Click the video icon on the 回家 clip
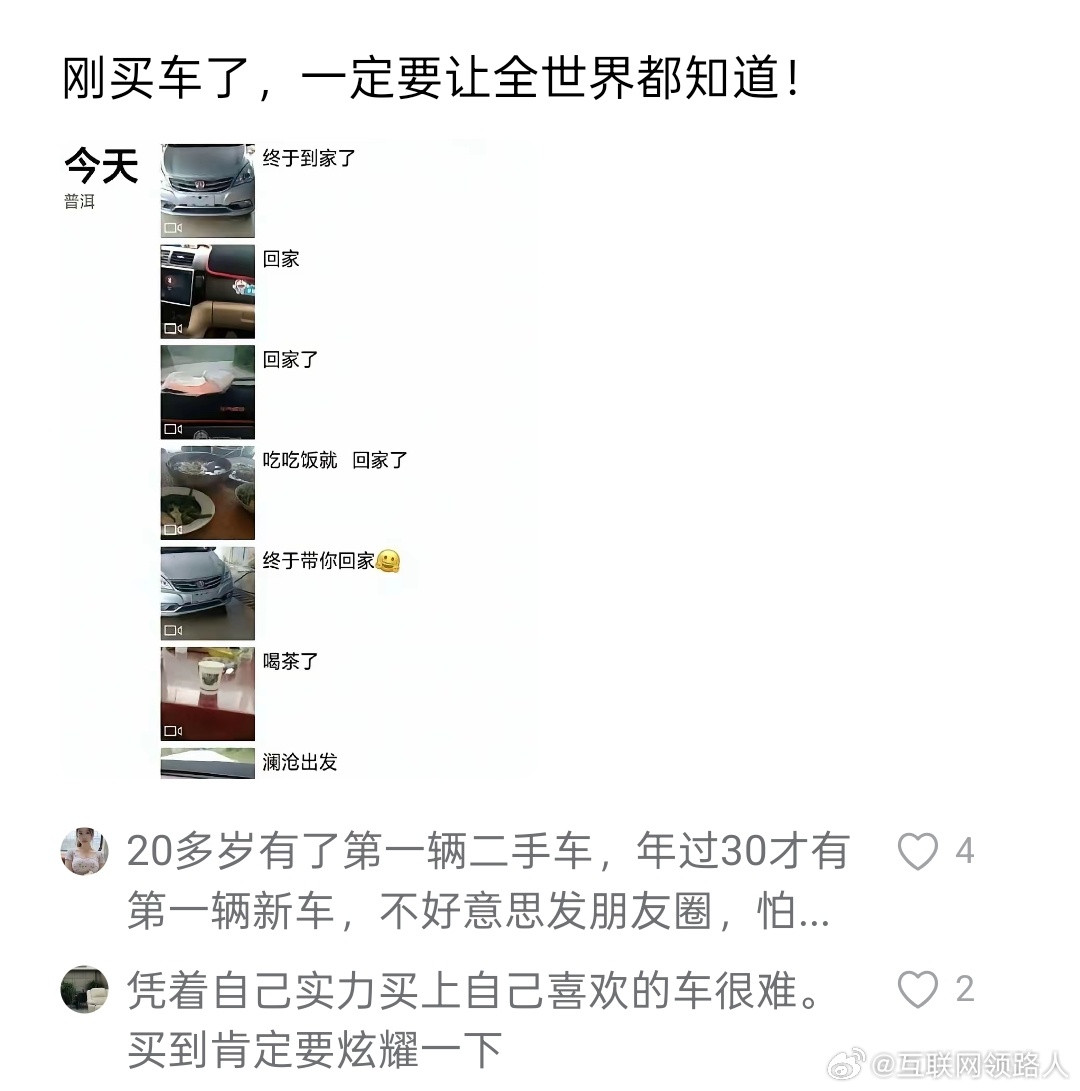 coord(173,330)
